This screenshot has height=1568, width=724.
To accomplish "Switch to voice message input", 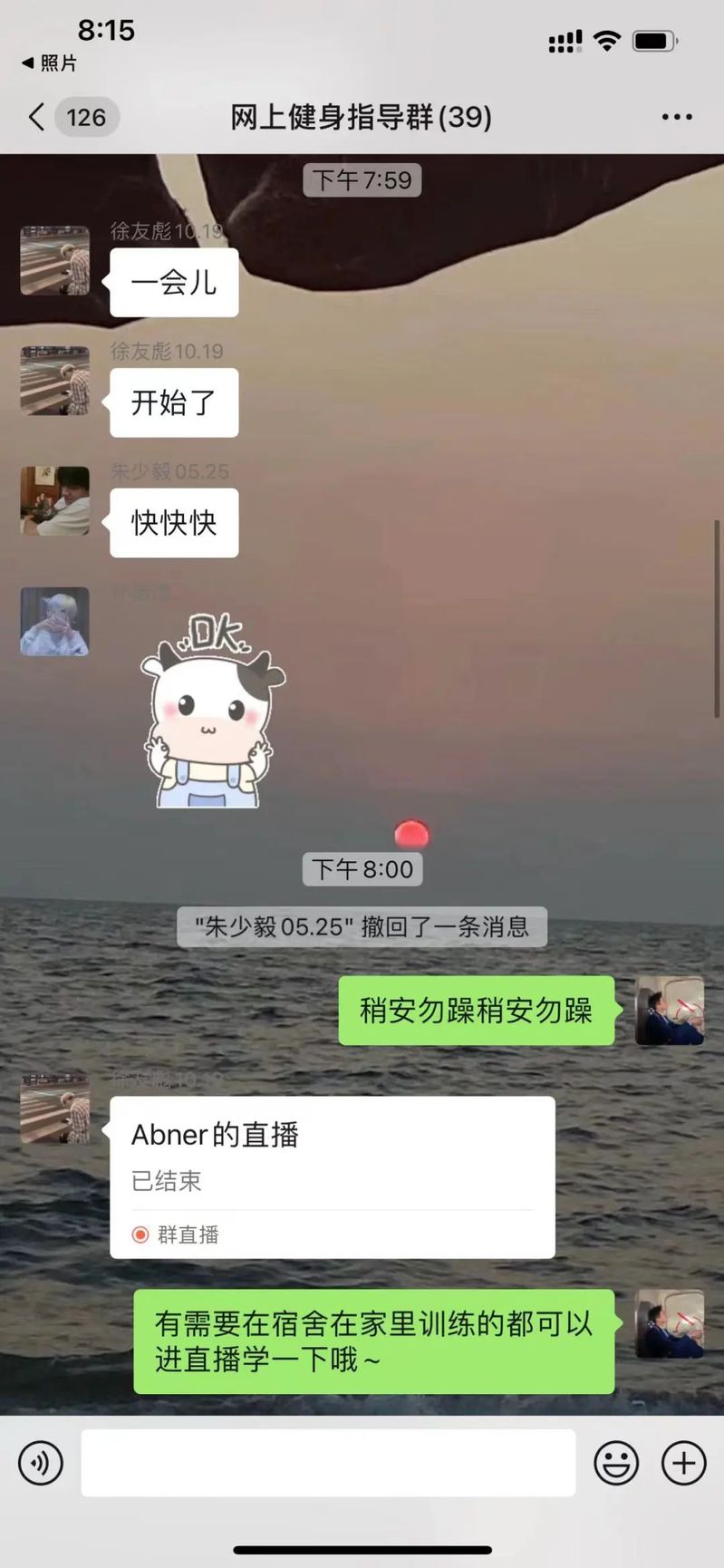I will (x=41, y=1463).
